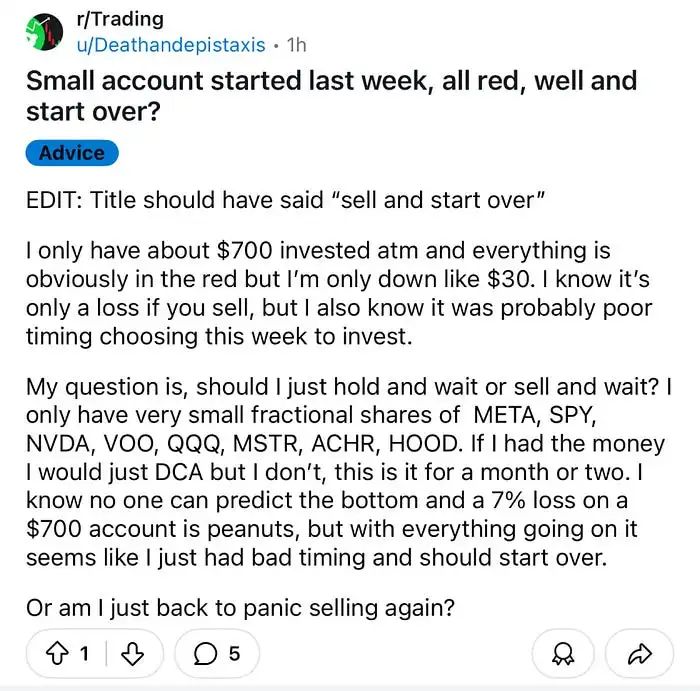Upvote this post

[x=56, y=654]
